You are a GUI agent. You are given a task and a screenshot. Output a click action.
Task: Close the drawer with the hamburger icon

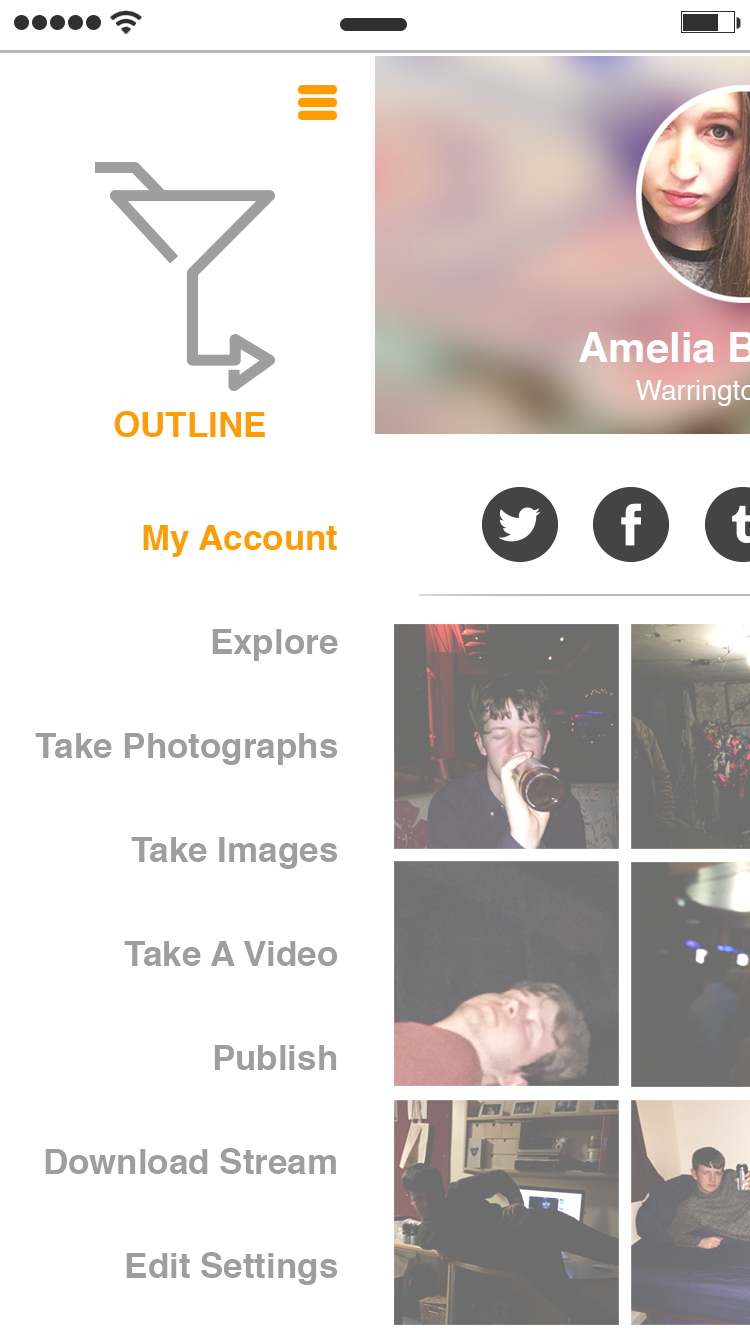coord(317,103)
